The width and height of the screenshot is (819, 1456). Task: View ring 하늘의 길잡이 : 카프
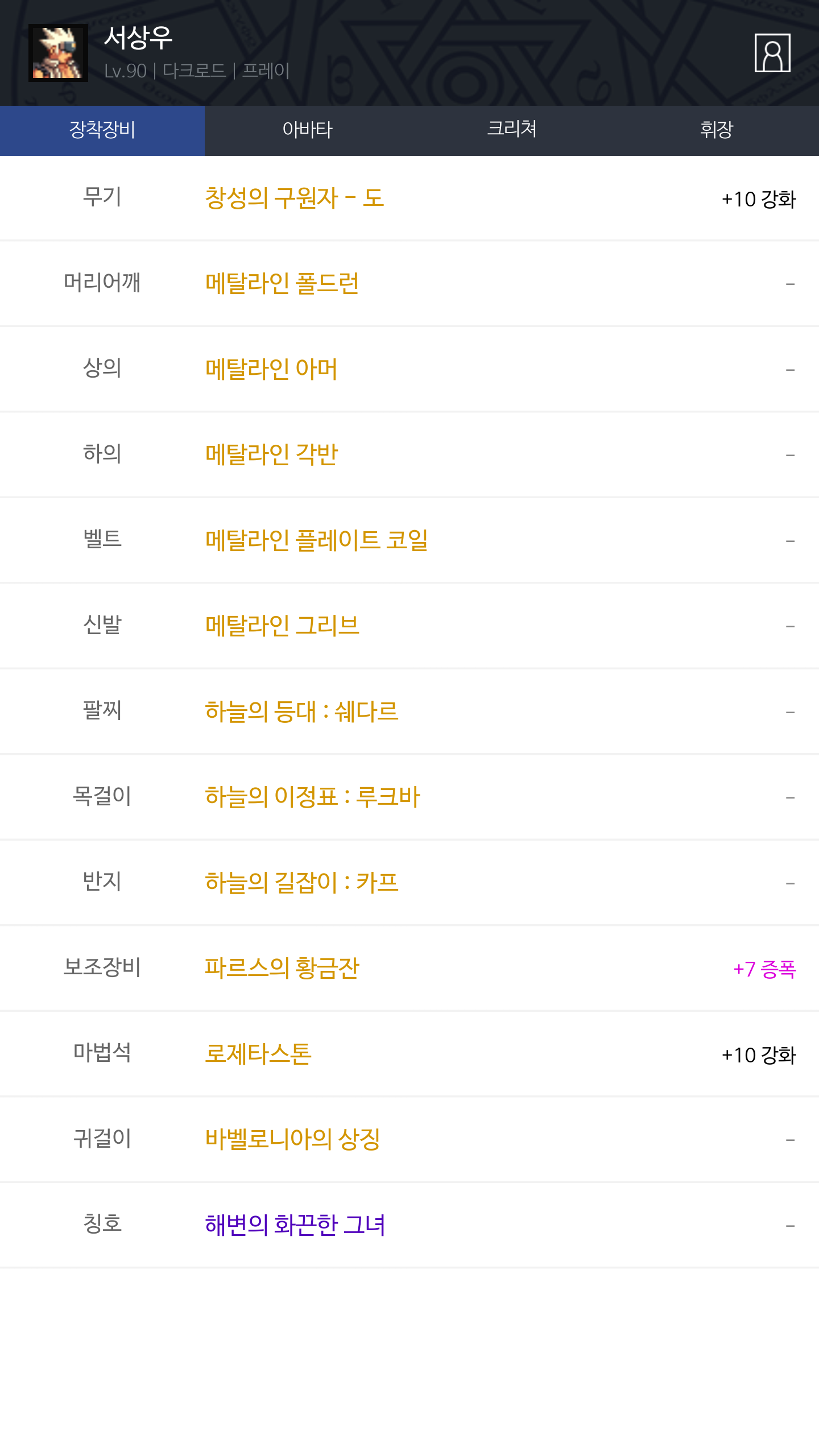point(301,883)
